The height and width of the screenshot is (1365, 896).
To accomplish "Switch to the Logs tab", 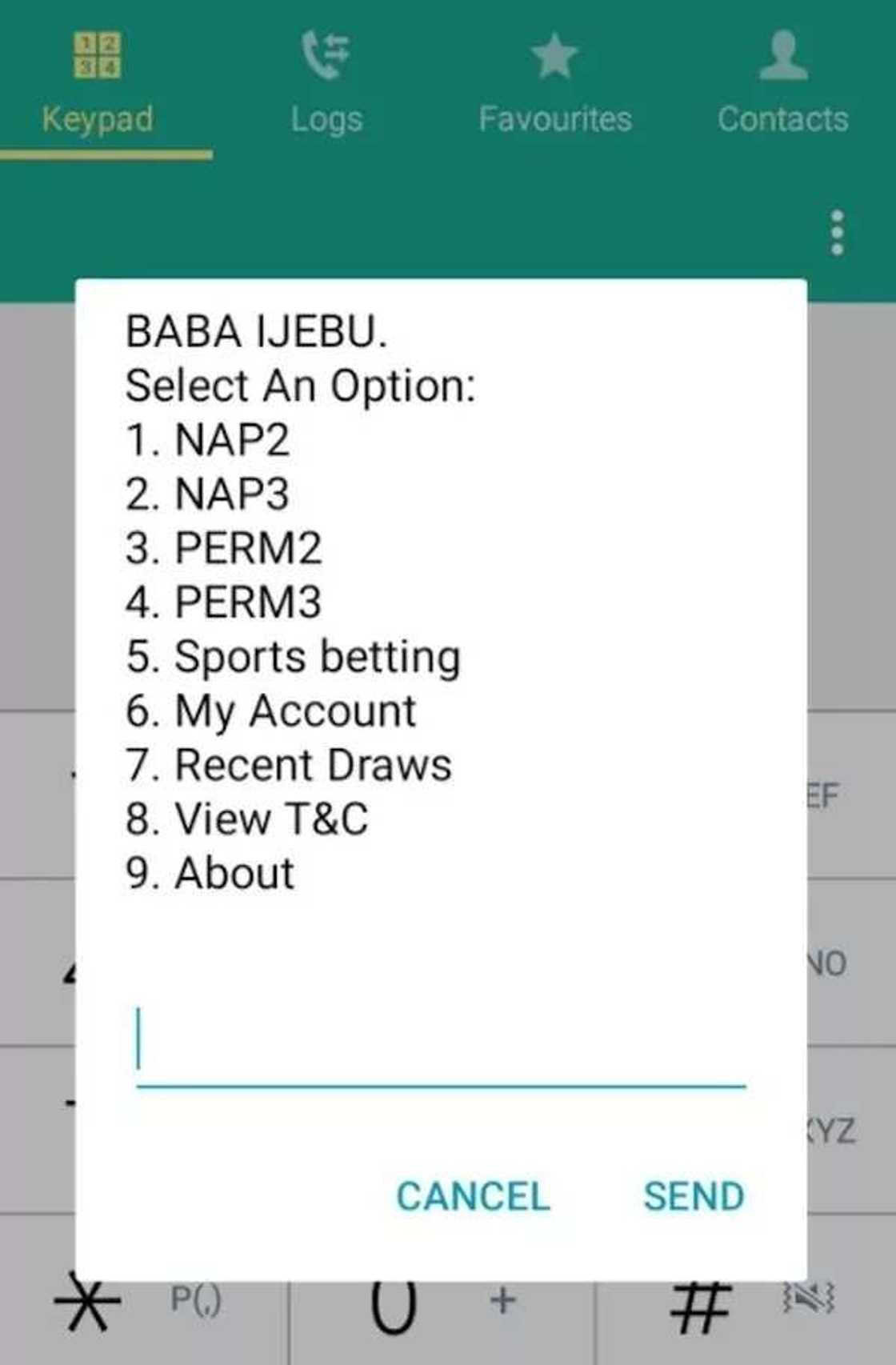I will (326, 118).
